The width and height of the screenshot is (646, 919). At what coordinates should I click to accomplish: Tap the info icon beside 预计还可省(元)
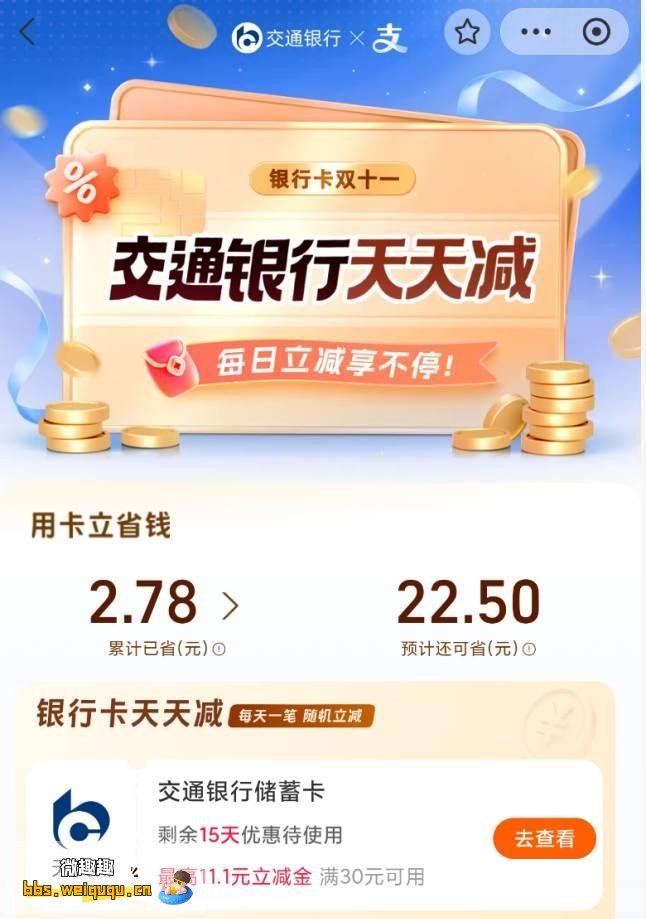[529, 649]
